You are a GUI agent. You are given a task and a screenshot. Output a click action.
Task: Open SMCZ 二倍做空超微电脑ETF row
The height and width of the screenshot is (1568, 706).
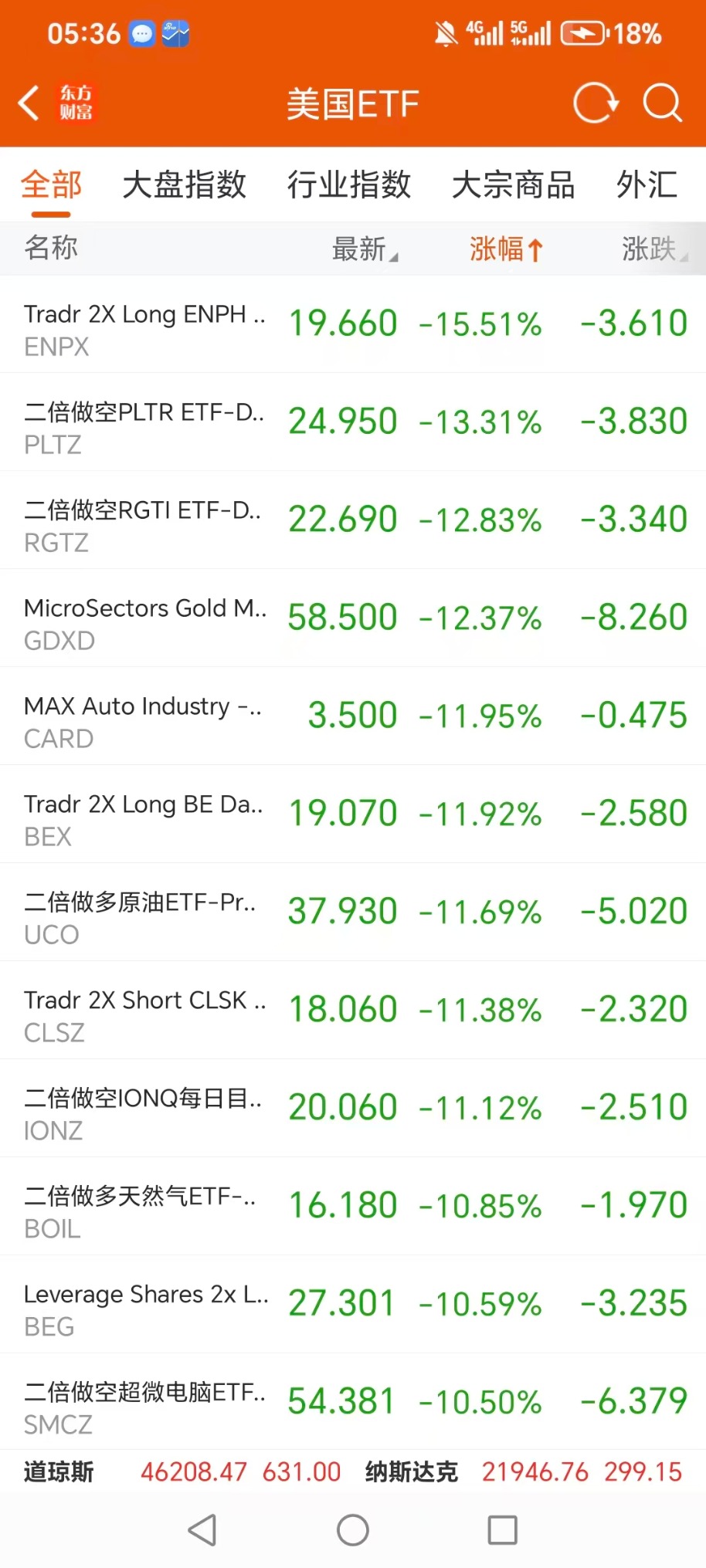click(353, 1403)
